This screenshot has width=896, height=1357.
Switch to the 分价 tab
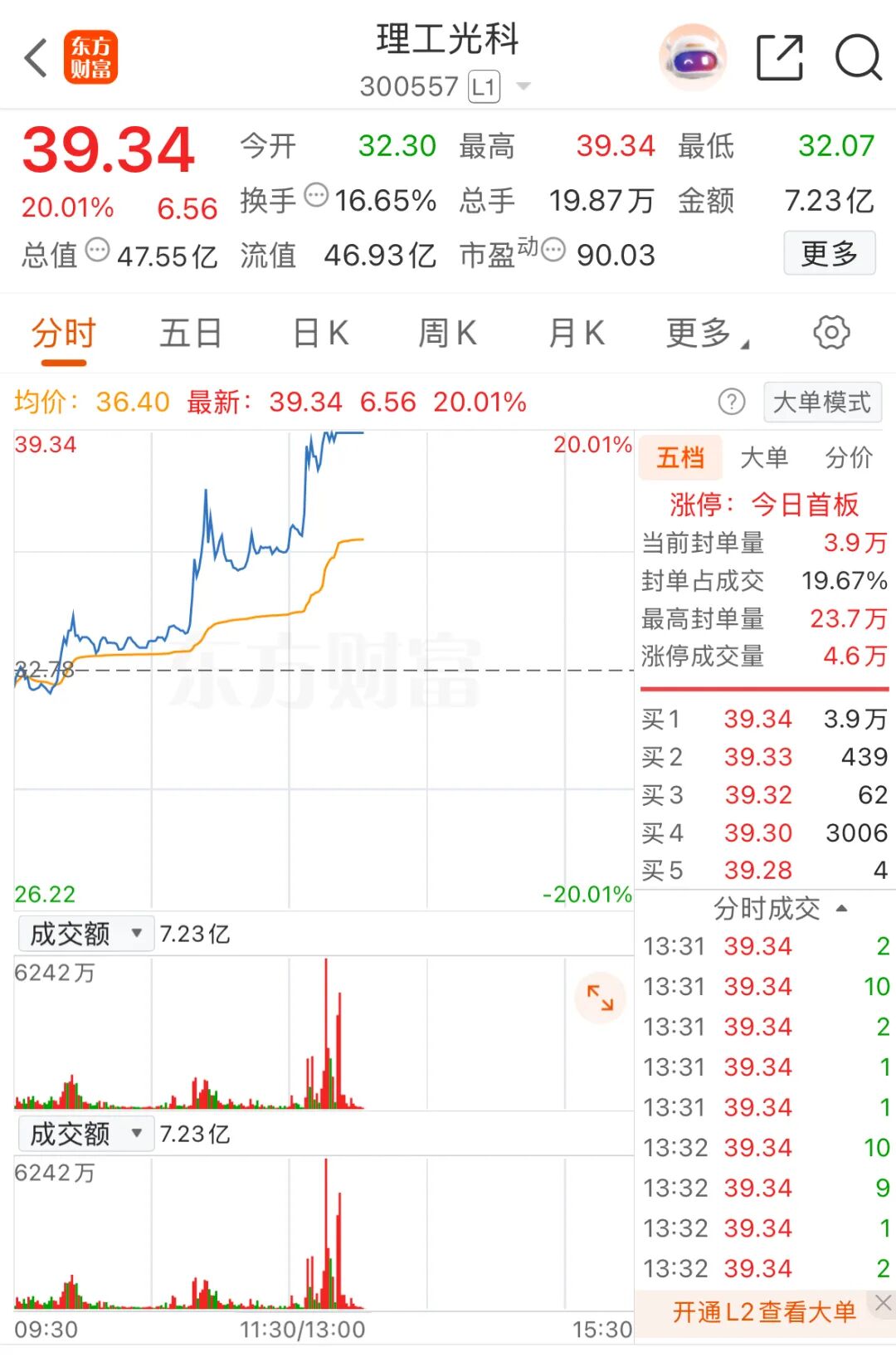click(x=848, y=457)
